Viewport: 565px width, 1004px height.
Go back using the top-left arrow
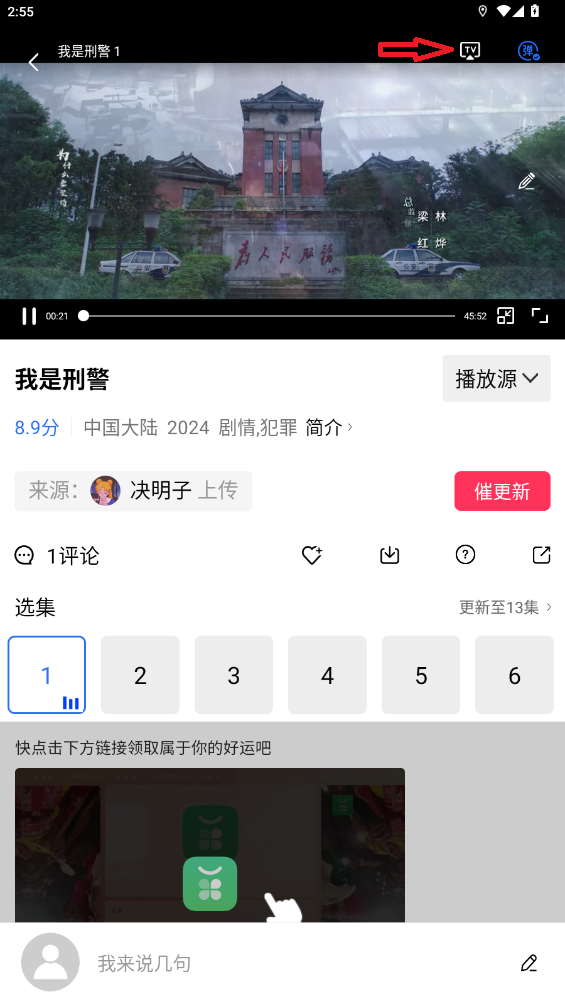pos(34,62)
